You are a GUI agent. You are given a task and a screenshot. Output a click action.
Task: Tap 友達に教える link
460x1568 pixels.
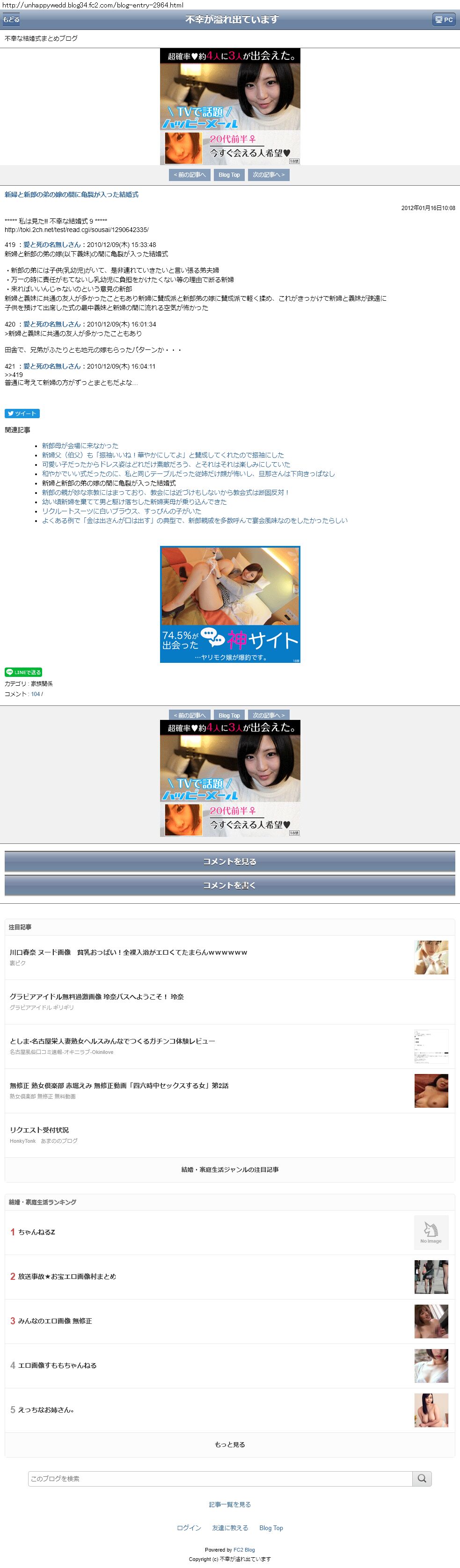click(x=230, y=1528)
